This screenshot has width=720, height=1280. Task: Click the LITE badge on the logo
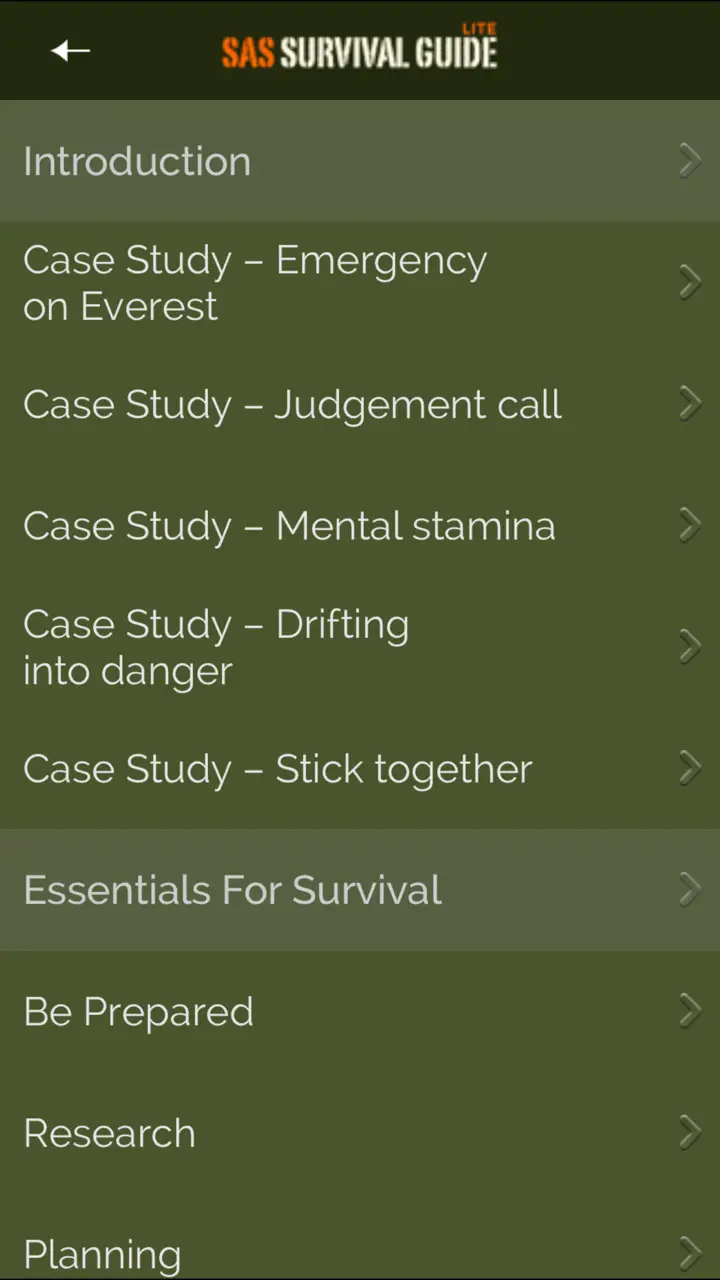[x=481, y=30]
